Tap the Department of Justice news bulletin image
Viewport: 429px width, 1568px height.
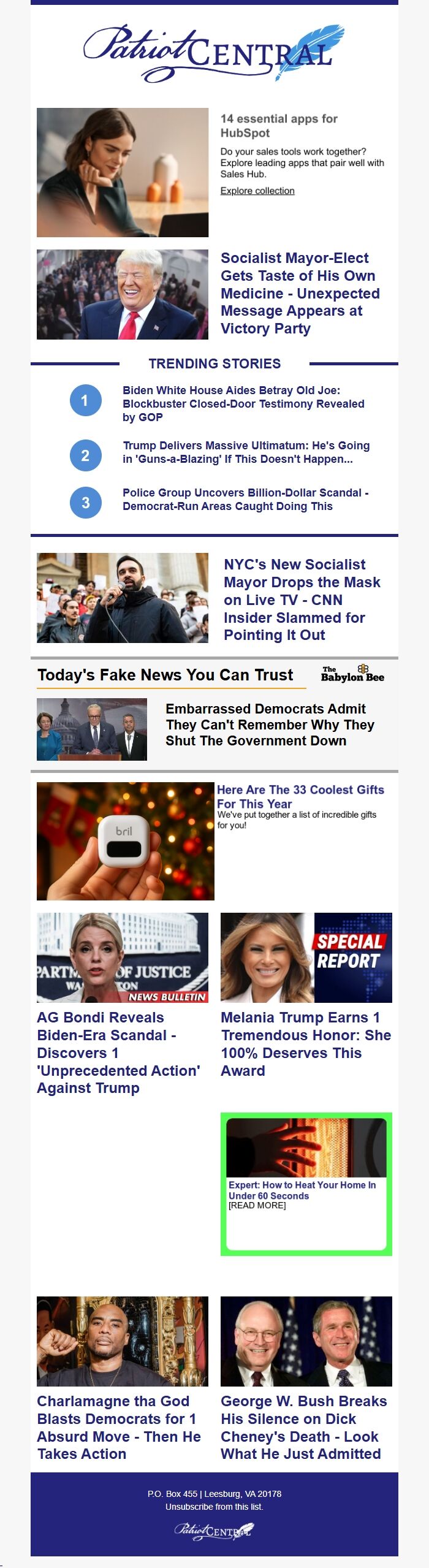pos(123,957)
